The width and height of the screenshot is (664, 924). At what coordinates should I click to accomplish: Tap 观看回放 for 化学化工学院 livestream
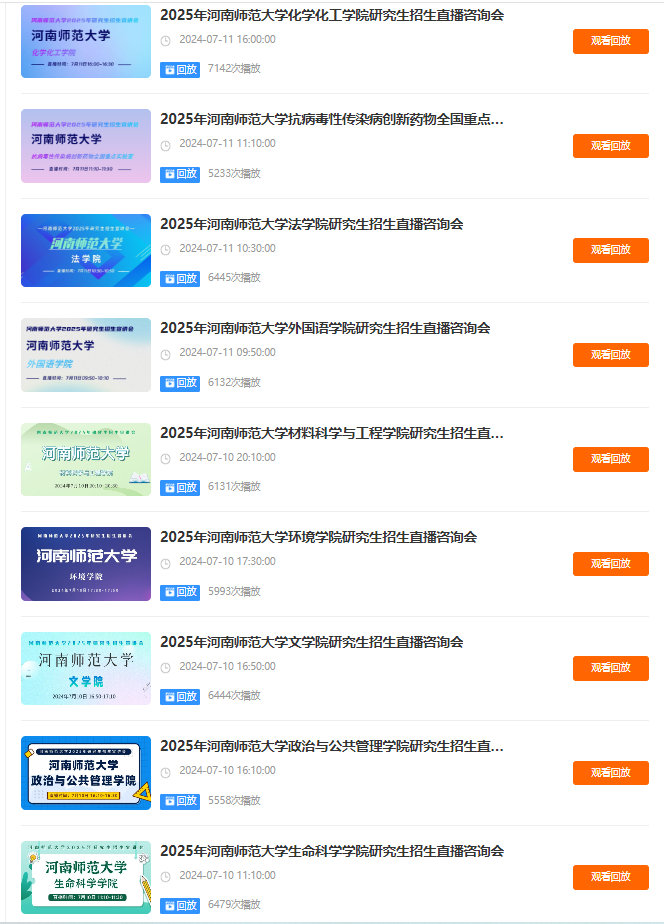610,41
